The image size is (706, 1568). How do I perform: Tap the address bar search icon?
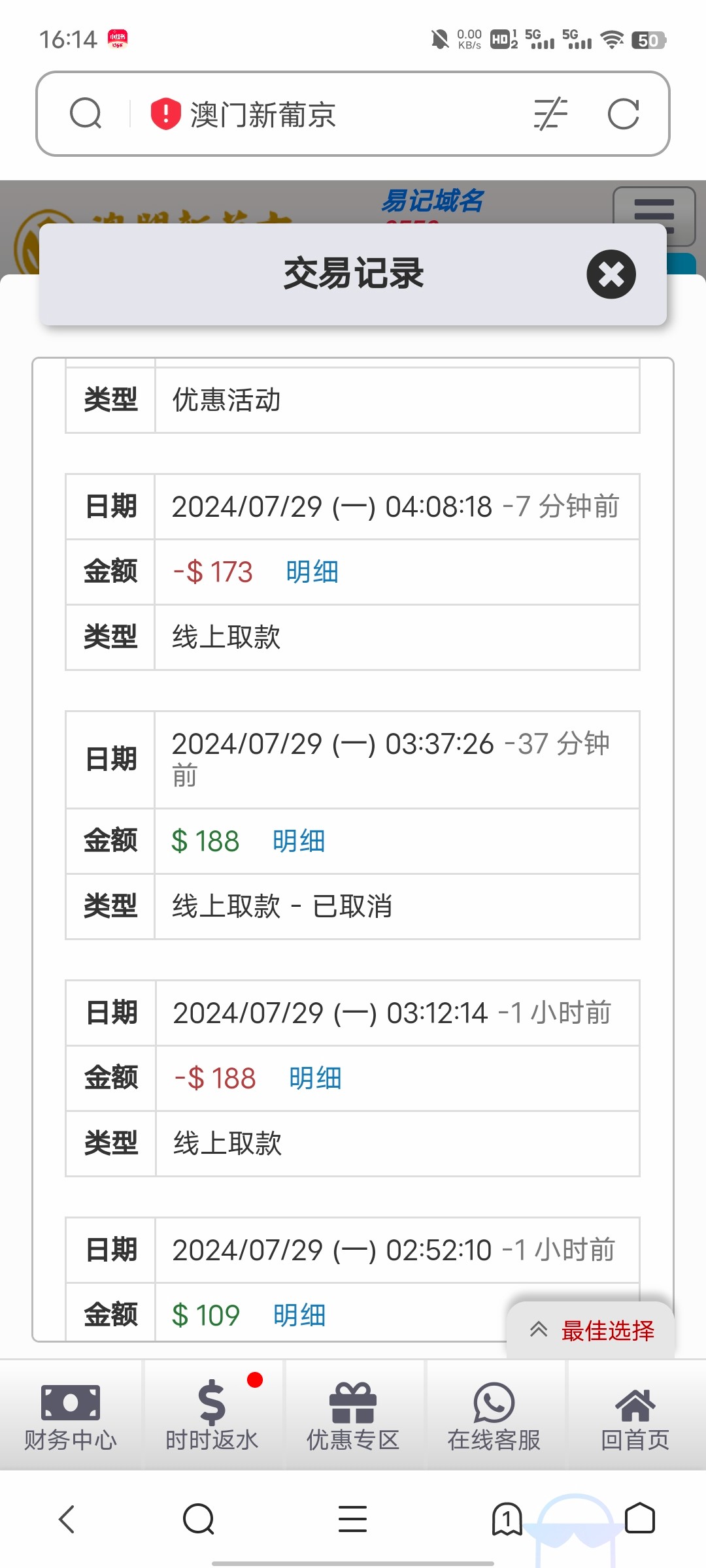[86, 114]
